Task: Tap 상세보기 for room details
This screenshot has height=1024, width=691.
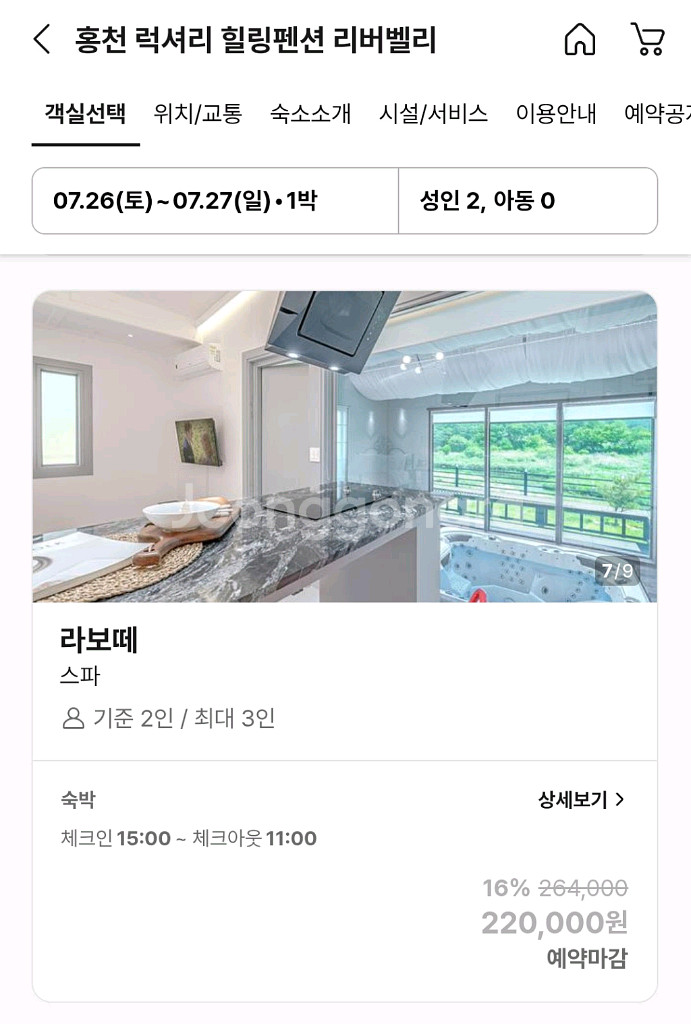Action: point(581,800)
